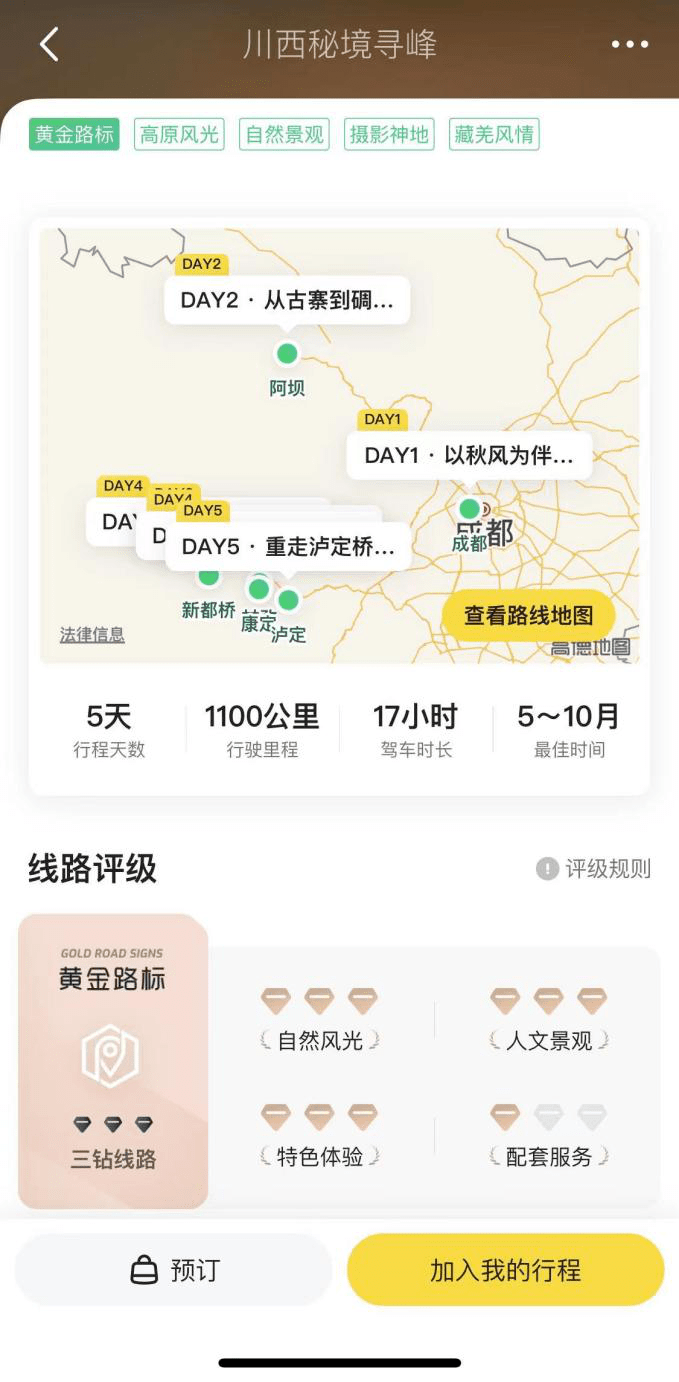Choose the 摄影神地 tag chip
Image resolution: width=679 pixels, height=1382 pixels.
coord(389,135)
